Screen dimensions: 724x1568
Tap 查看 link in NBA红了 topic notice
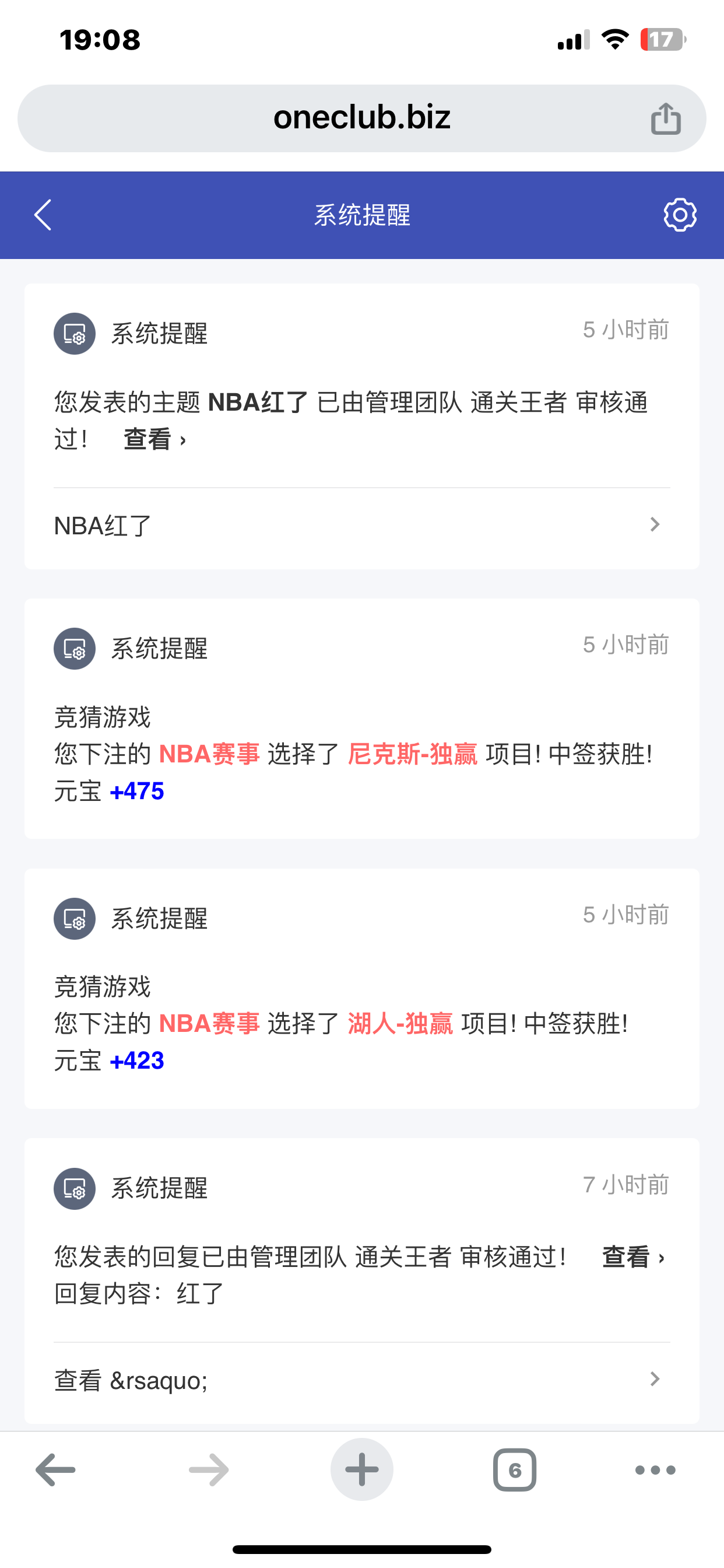(x=154, y=439)
